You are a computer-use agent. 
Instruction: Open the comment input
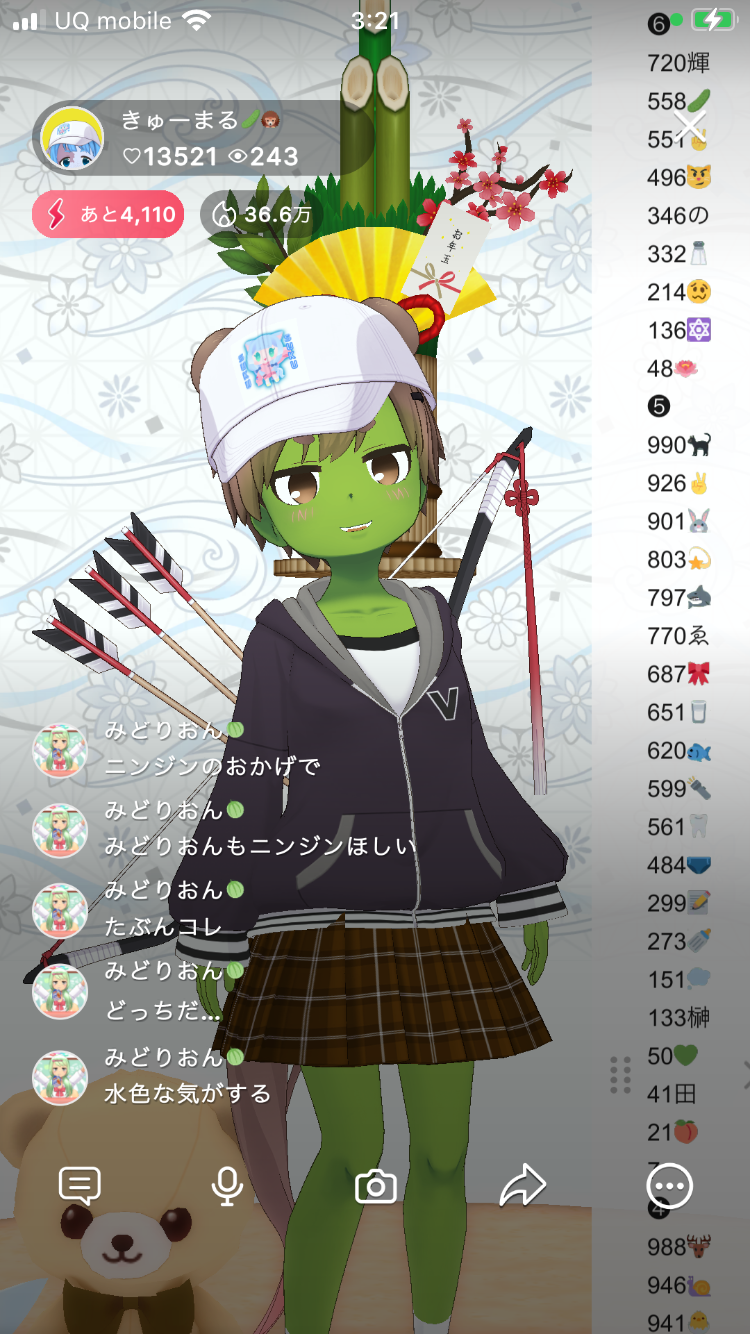(x=80, y=1186)
